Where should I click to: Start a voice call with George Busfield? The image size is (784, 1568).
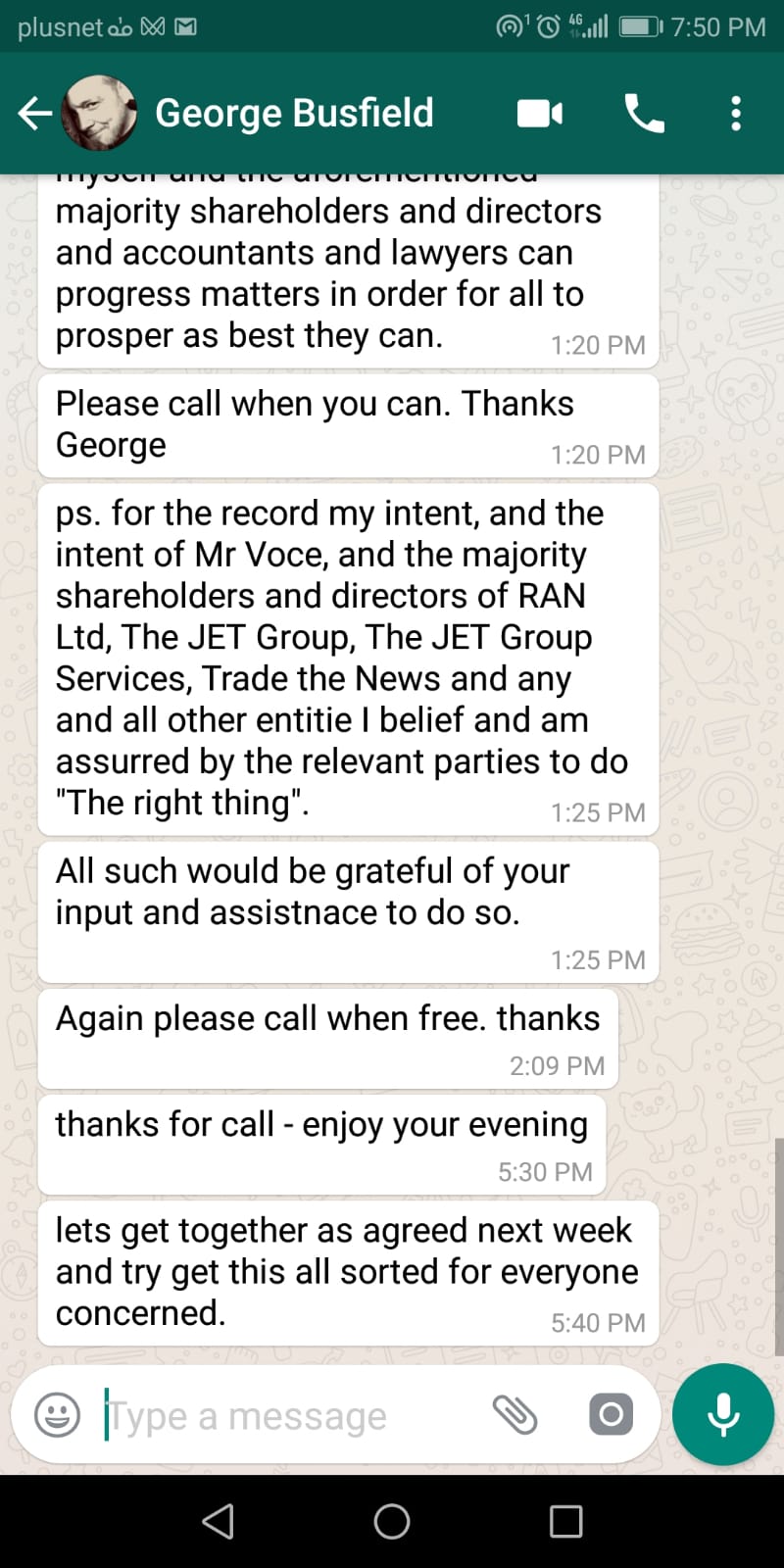[644, 114]
